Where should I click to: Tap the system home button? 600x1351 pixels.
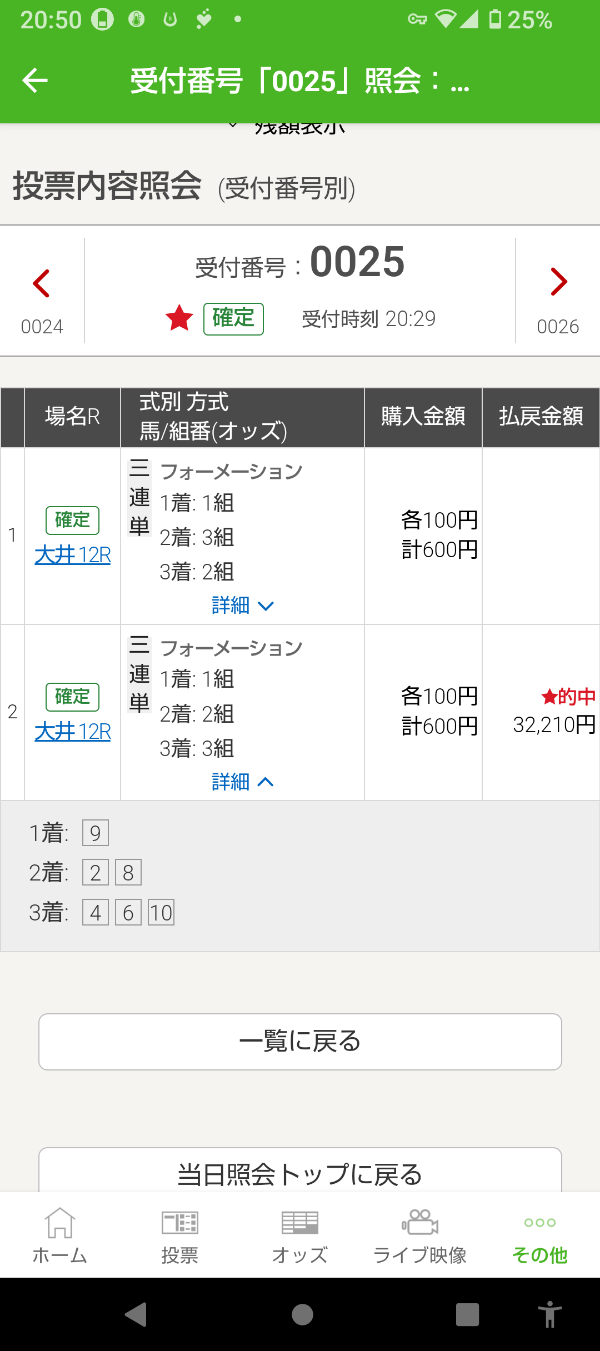(301, 1314)
